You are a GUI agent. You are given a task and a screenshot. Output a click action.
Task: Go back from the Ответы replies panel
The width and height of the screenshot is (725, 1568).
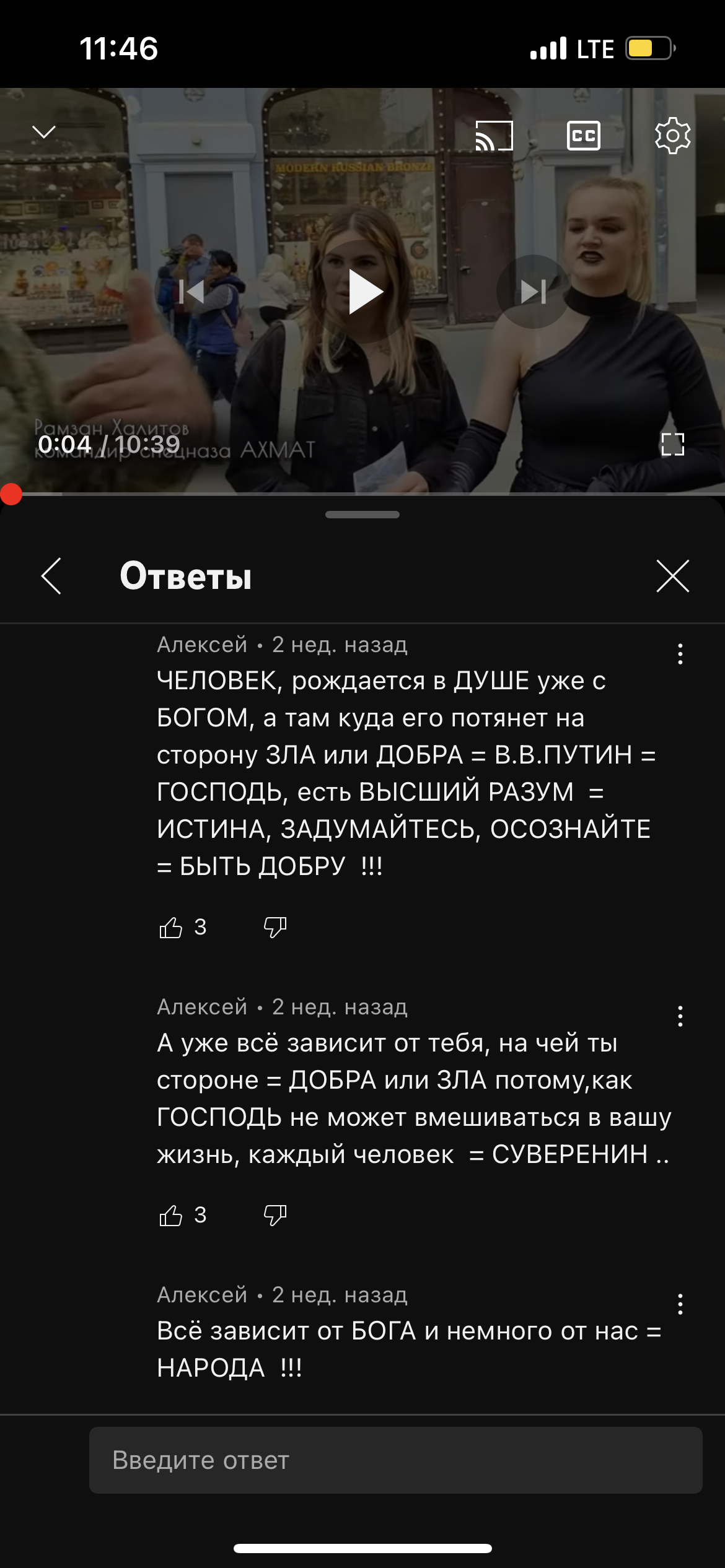point(51,576)
